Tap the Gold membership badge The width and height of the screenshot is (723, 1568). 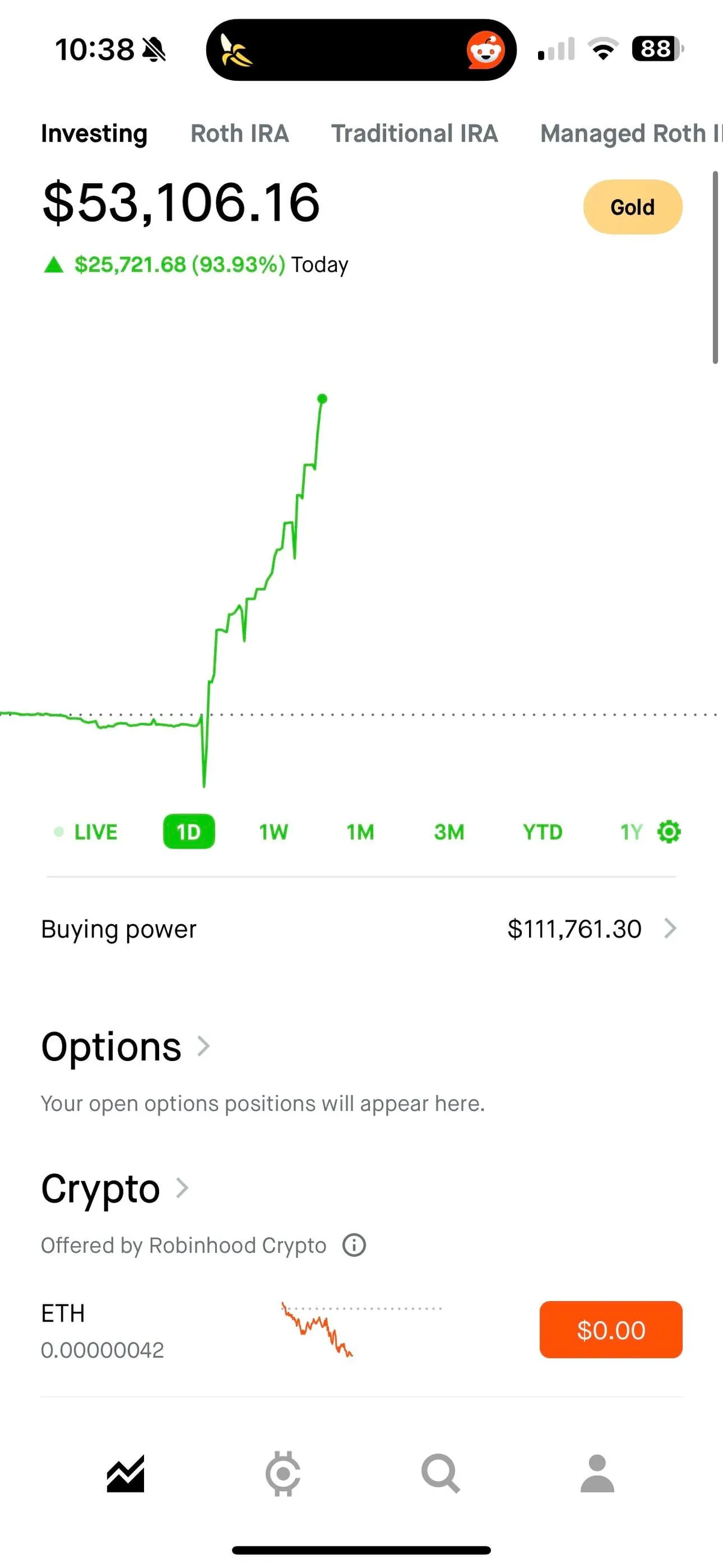click(x=632, y=207)
